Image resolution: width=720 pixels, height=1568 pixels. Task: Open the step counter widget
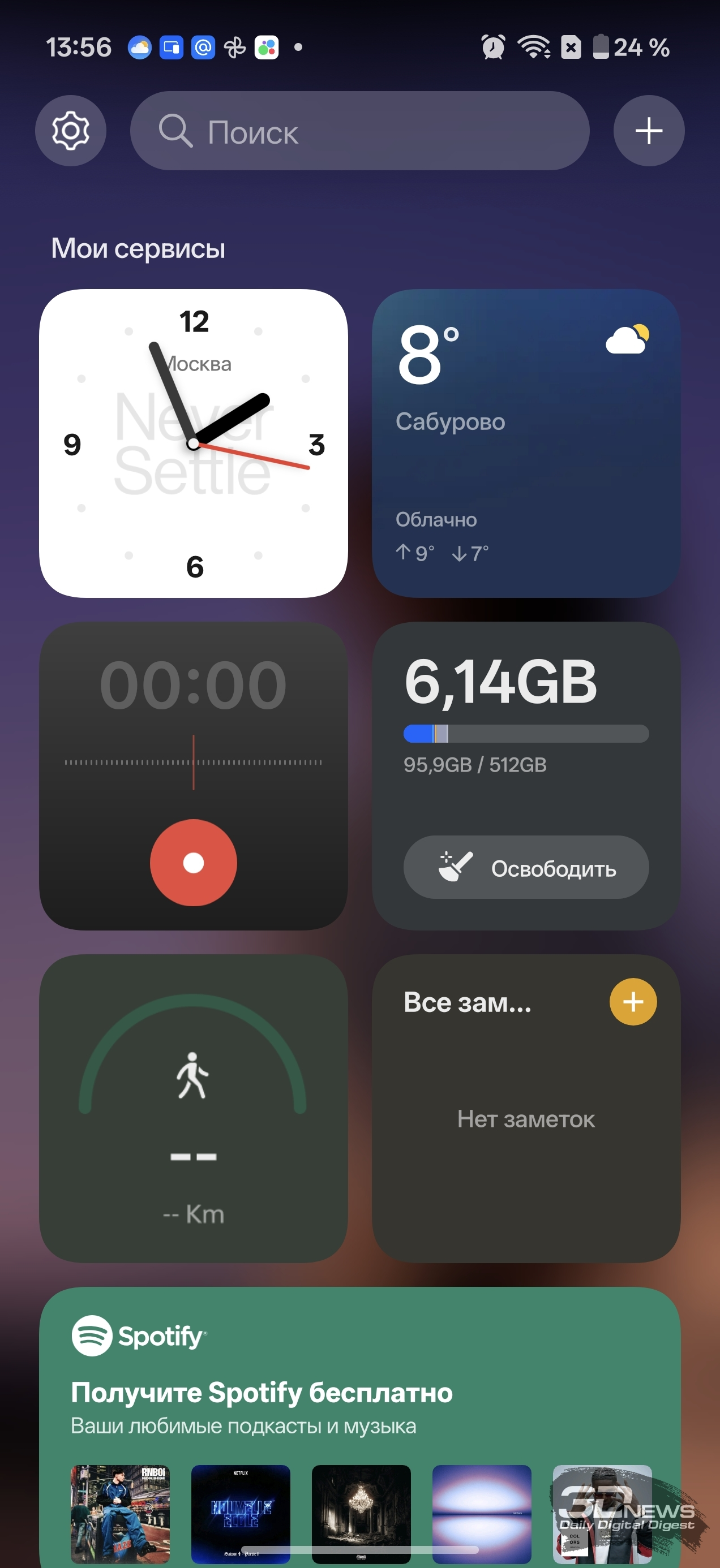(x=194, y=1108)
